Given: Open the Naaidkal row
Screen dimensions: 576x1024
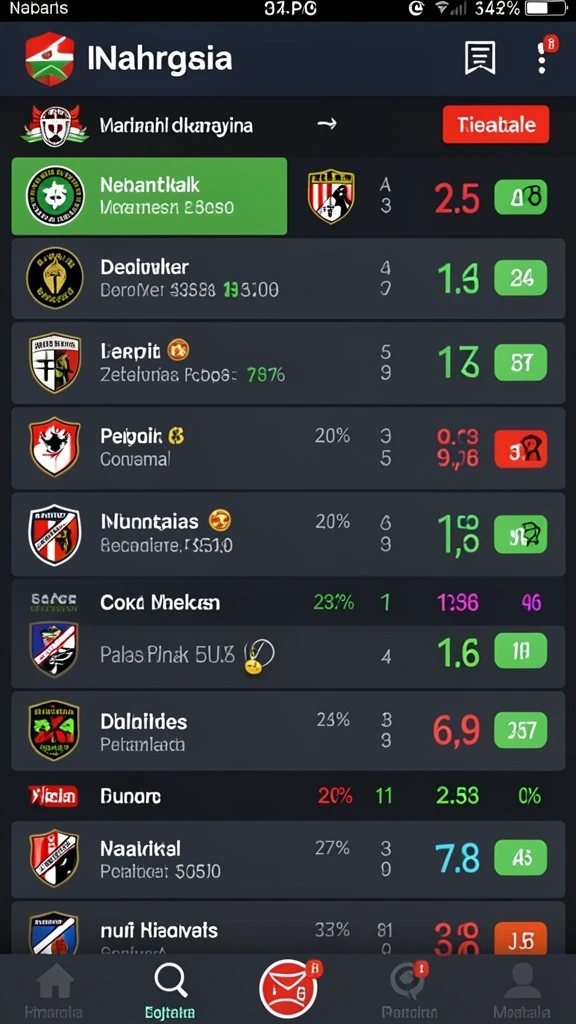Looking at the screenshot, I should tap(288, 858).
